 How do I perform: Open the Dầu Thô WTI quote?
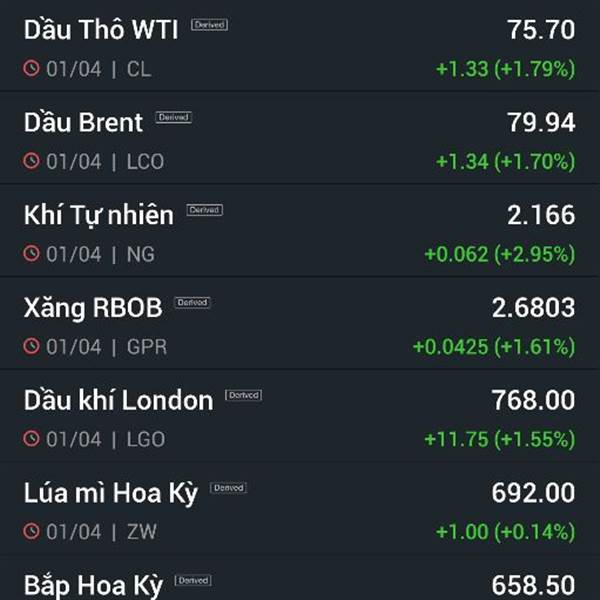point(300,46)
